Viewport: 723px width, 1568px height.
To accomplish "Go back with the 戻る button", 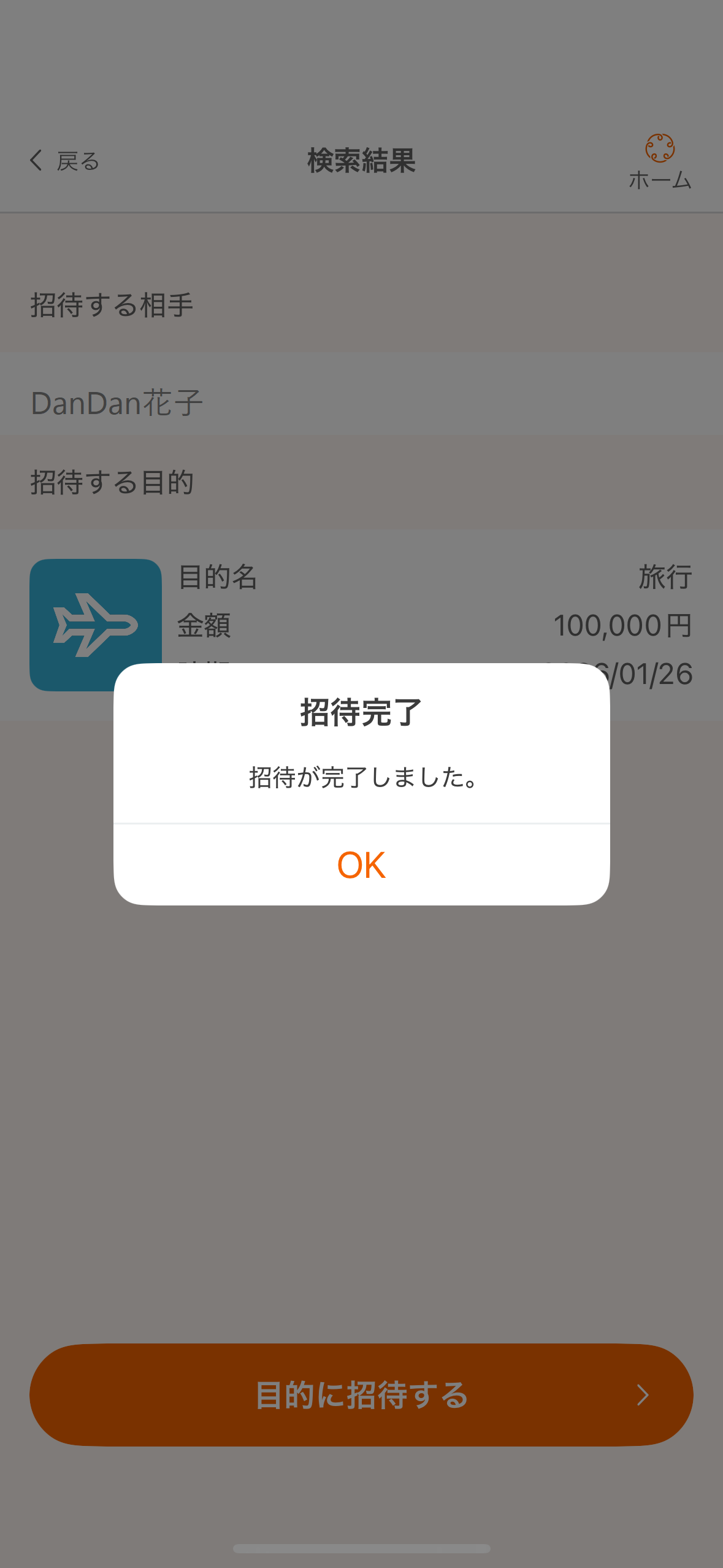I will pyautogui.click(x=64, y=161).
